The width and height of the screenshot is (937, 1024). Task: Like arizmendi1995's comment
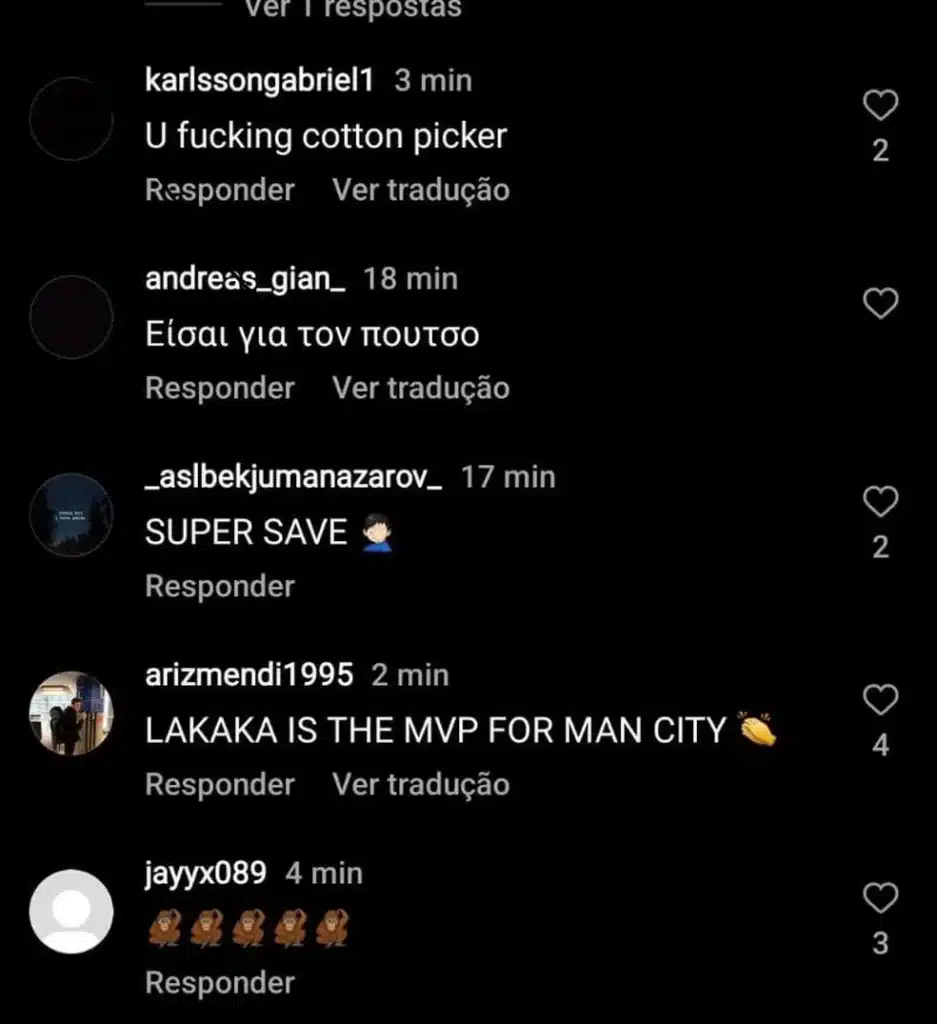pos(880,699)
